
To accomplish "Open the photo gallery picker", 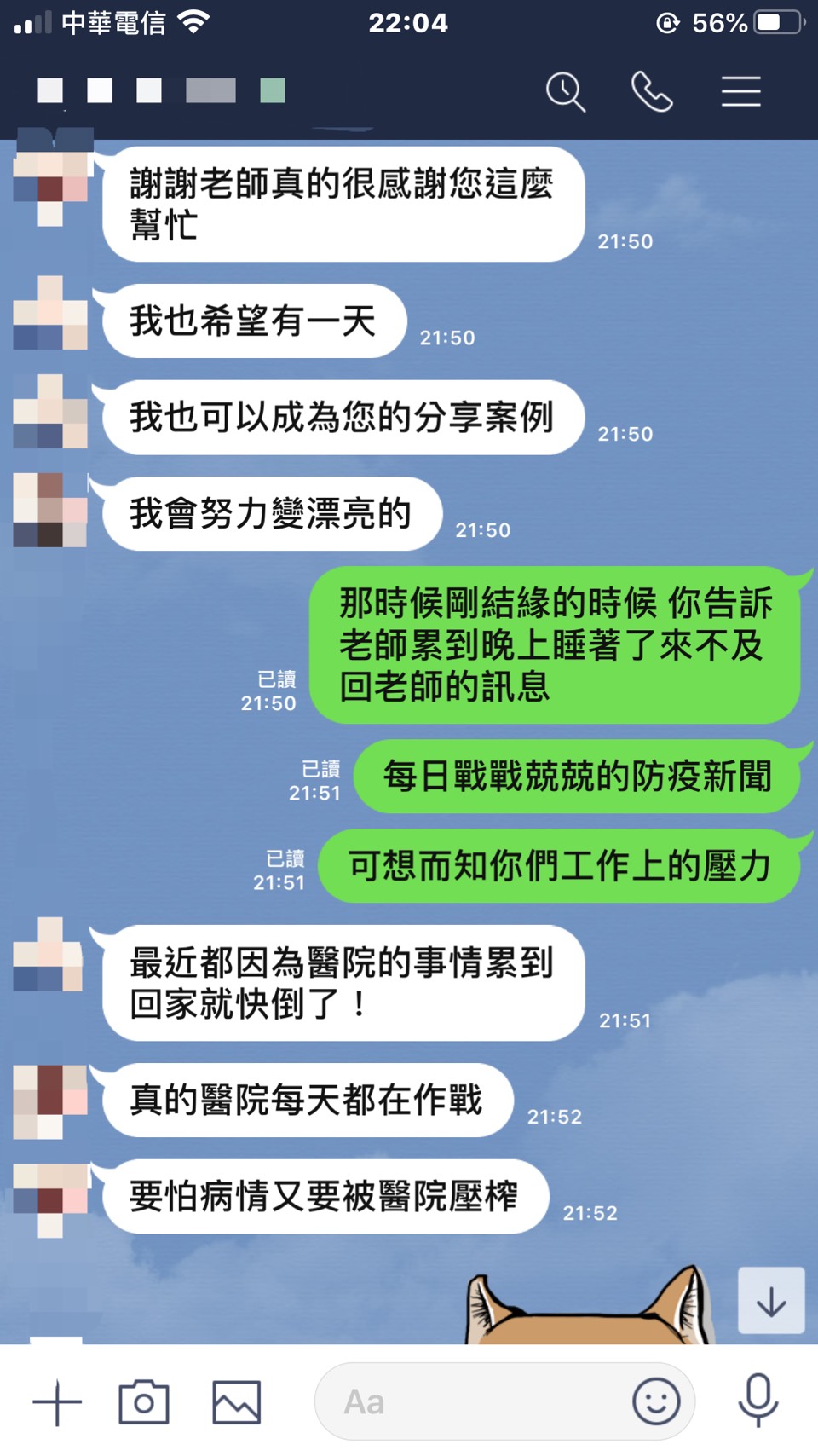I will tap(236, 1402).
